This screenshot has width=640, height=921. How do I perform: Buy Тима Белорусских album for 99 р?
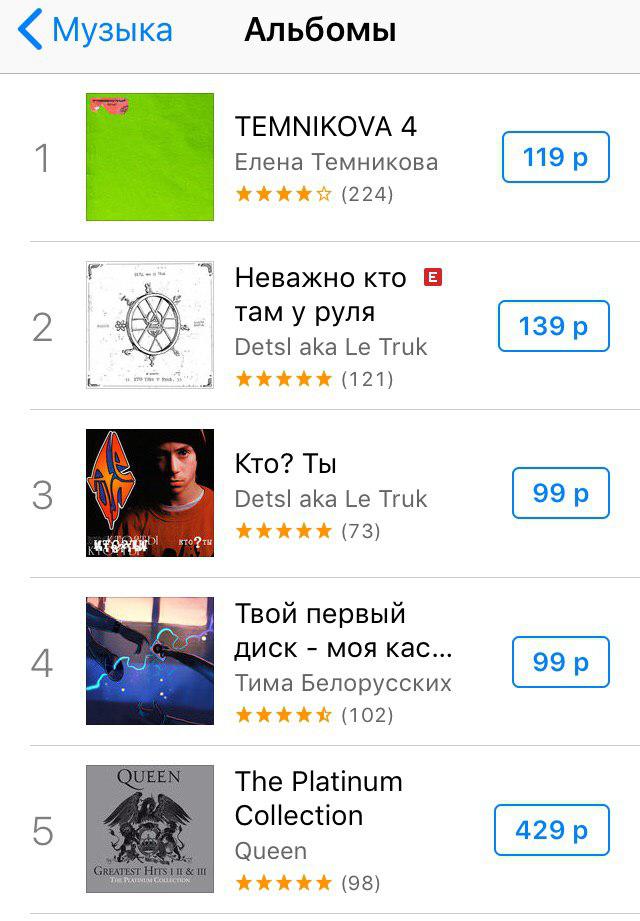coord(560,662)
